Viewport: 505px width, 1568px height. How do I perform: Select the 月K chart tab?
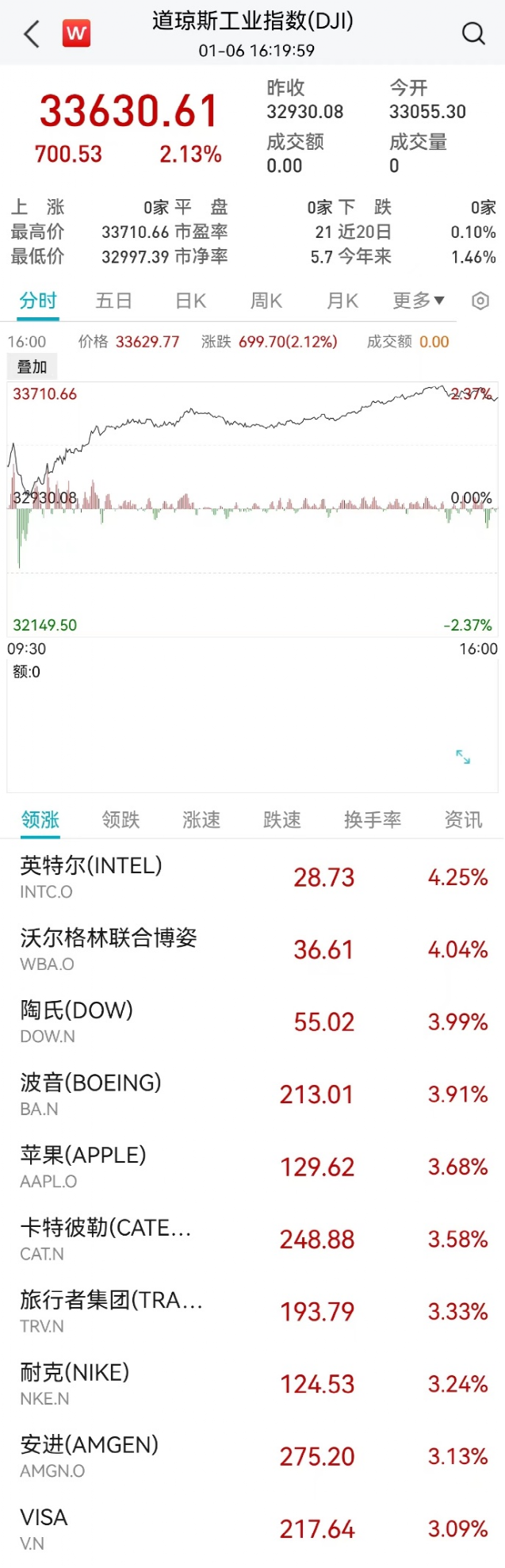coord(342,301)
